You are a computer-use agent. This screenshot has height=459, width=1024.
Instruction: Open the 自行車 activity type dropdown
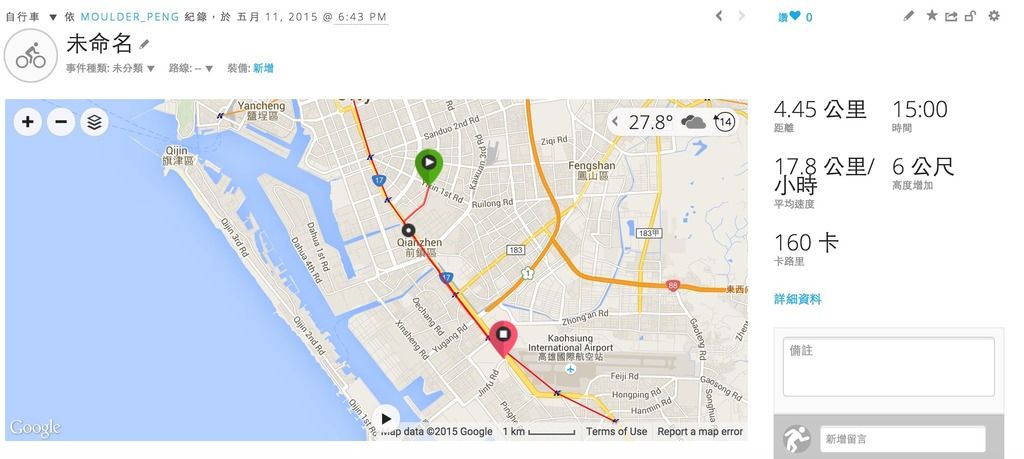tap(53, 17)
